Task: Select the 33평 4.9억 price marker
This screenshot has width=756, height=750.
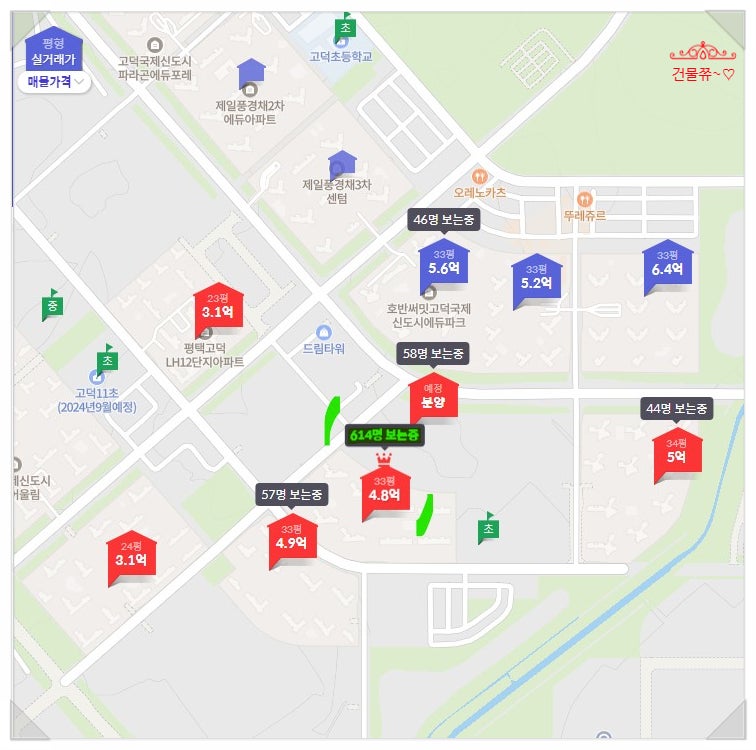Action: click(292, 541)
